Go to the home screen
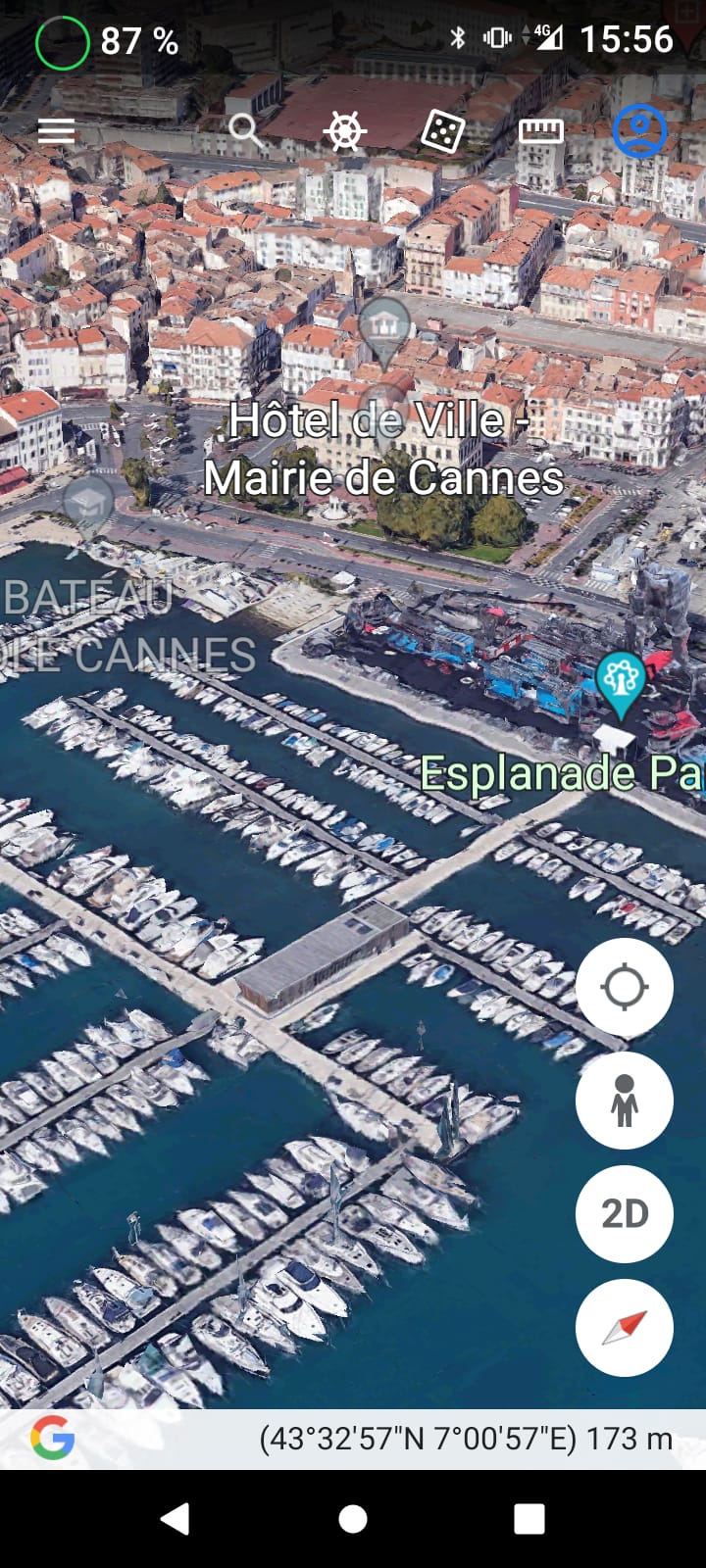The image size is (706, 1568). pos(353,1518)
